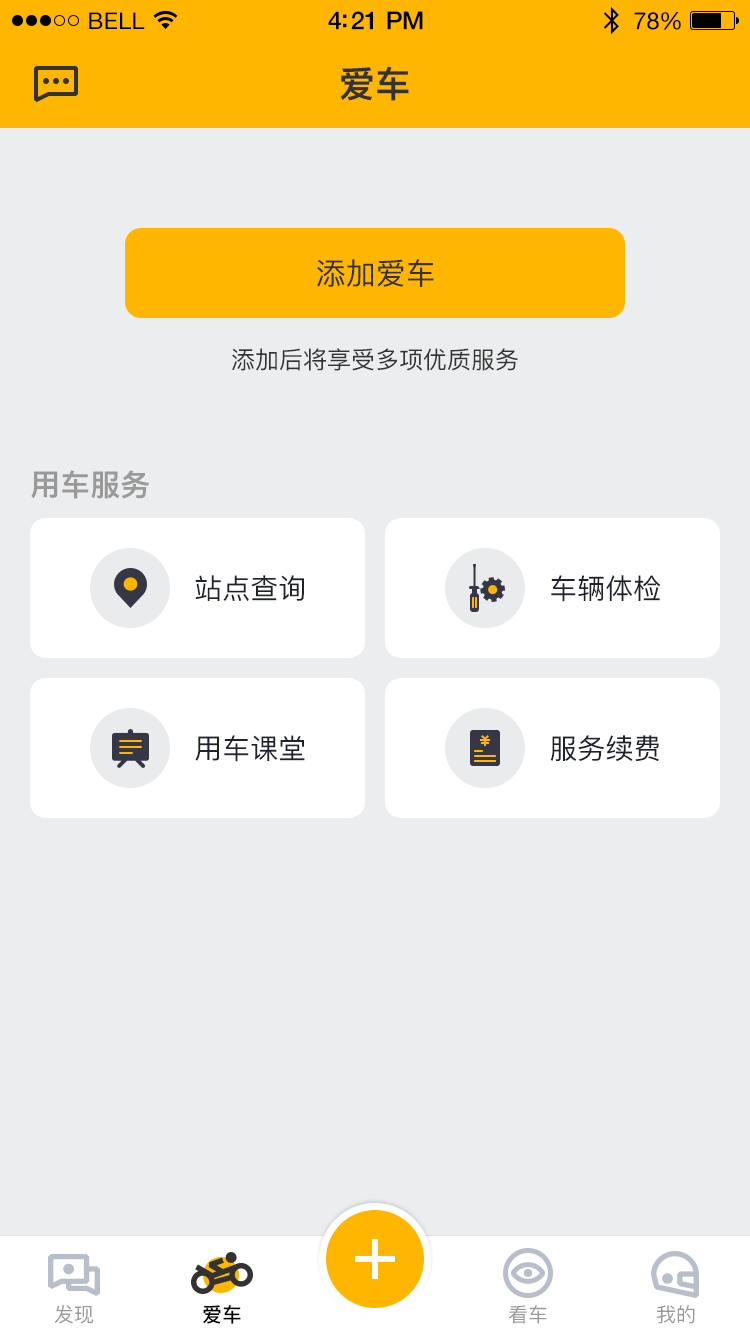Tap the 我的 profile icon
Viewport: 750px width, 1334px height.
pyautogui.click(x=674, y=1270)
